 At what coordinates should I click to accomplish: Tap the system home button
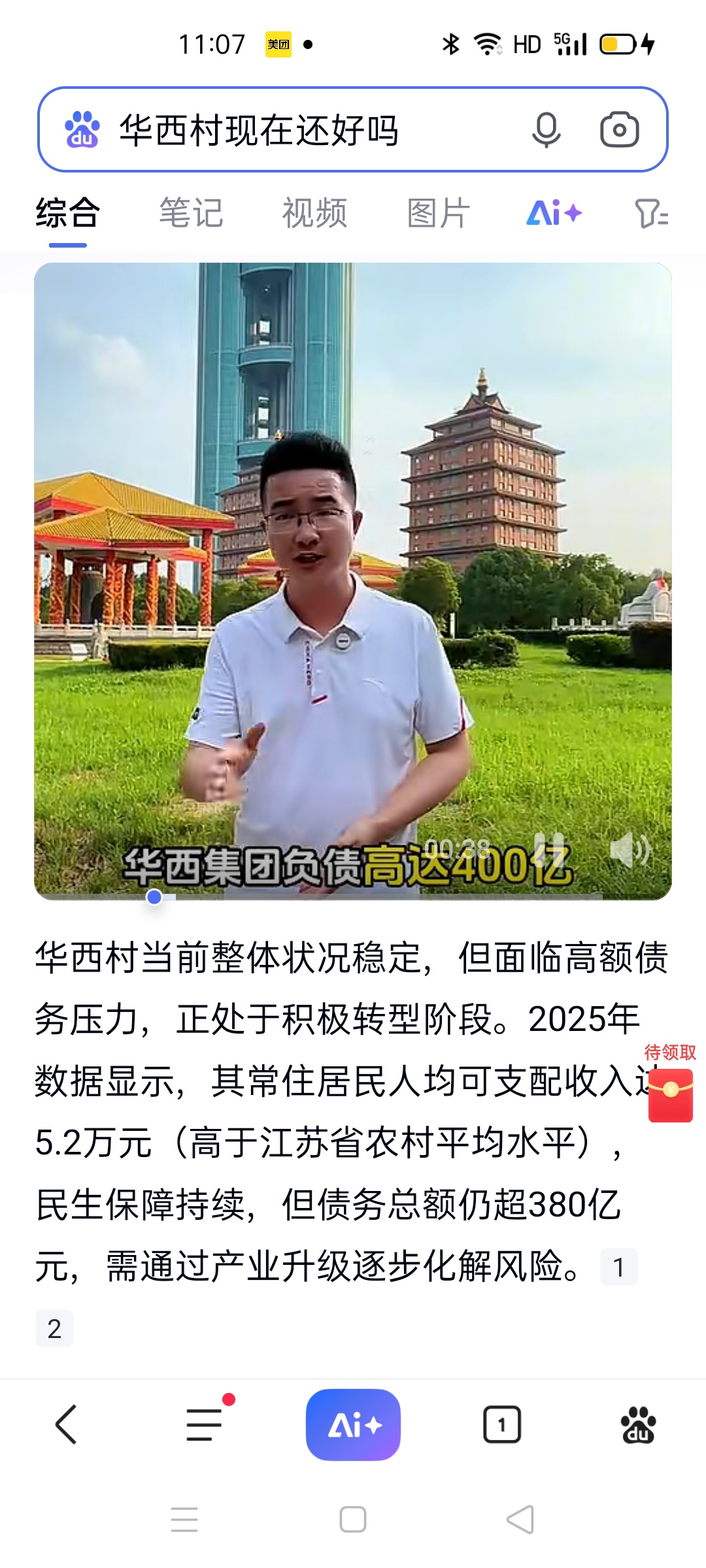click(353, 1519)
